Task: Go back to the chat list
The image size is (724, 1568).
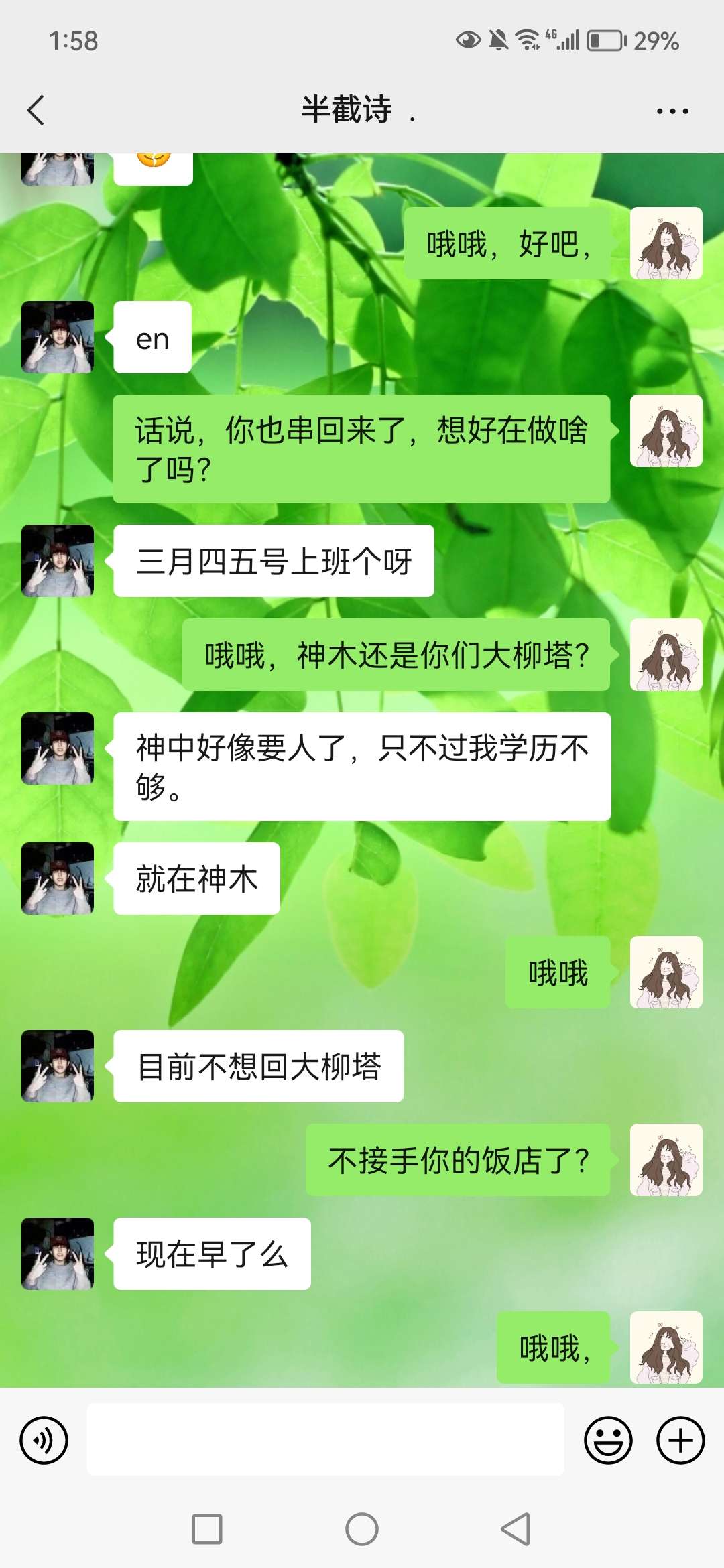Action: [x=36, y=110]
